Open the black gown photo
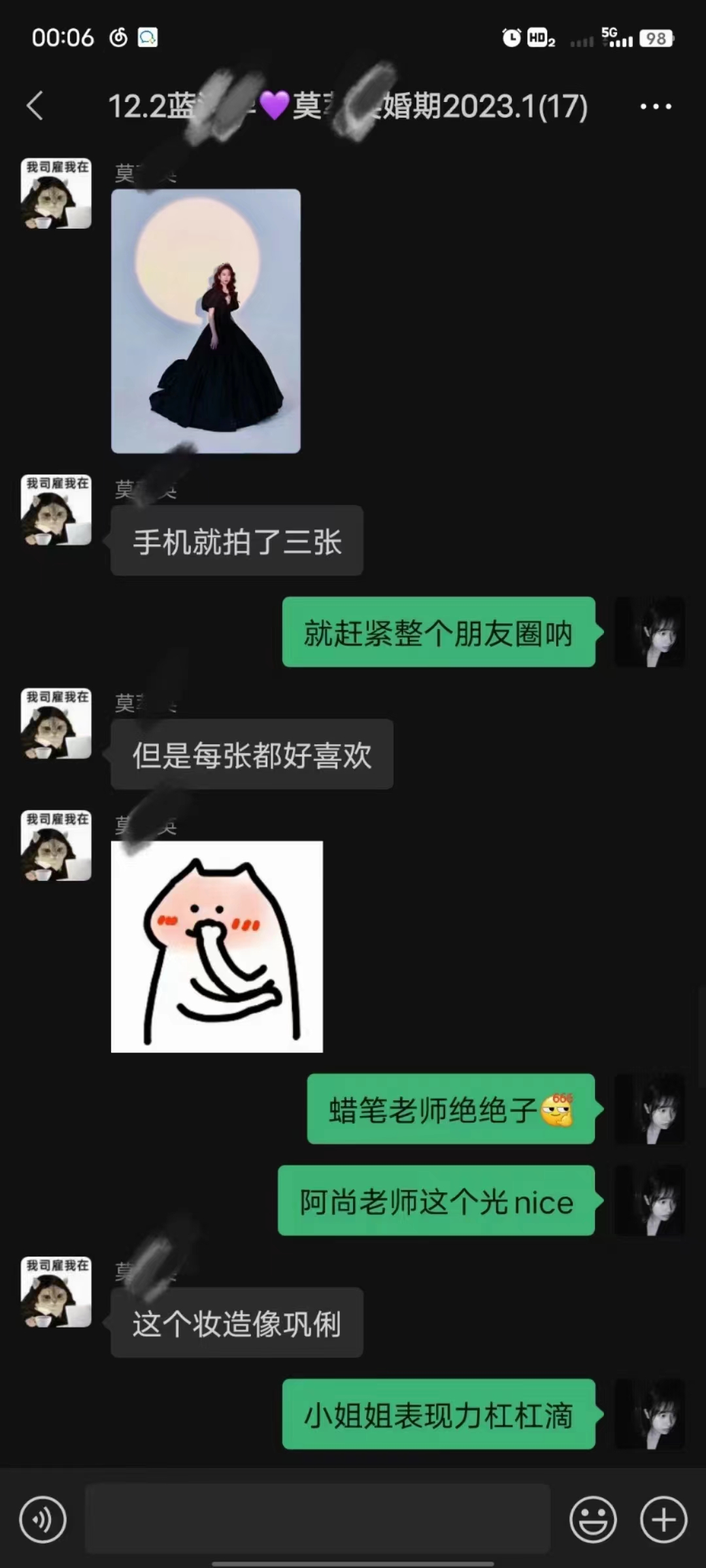 pyautogui.click(x=206, y=321)
